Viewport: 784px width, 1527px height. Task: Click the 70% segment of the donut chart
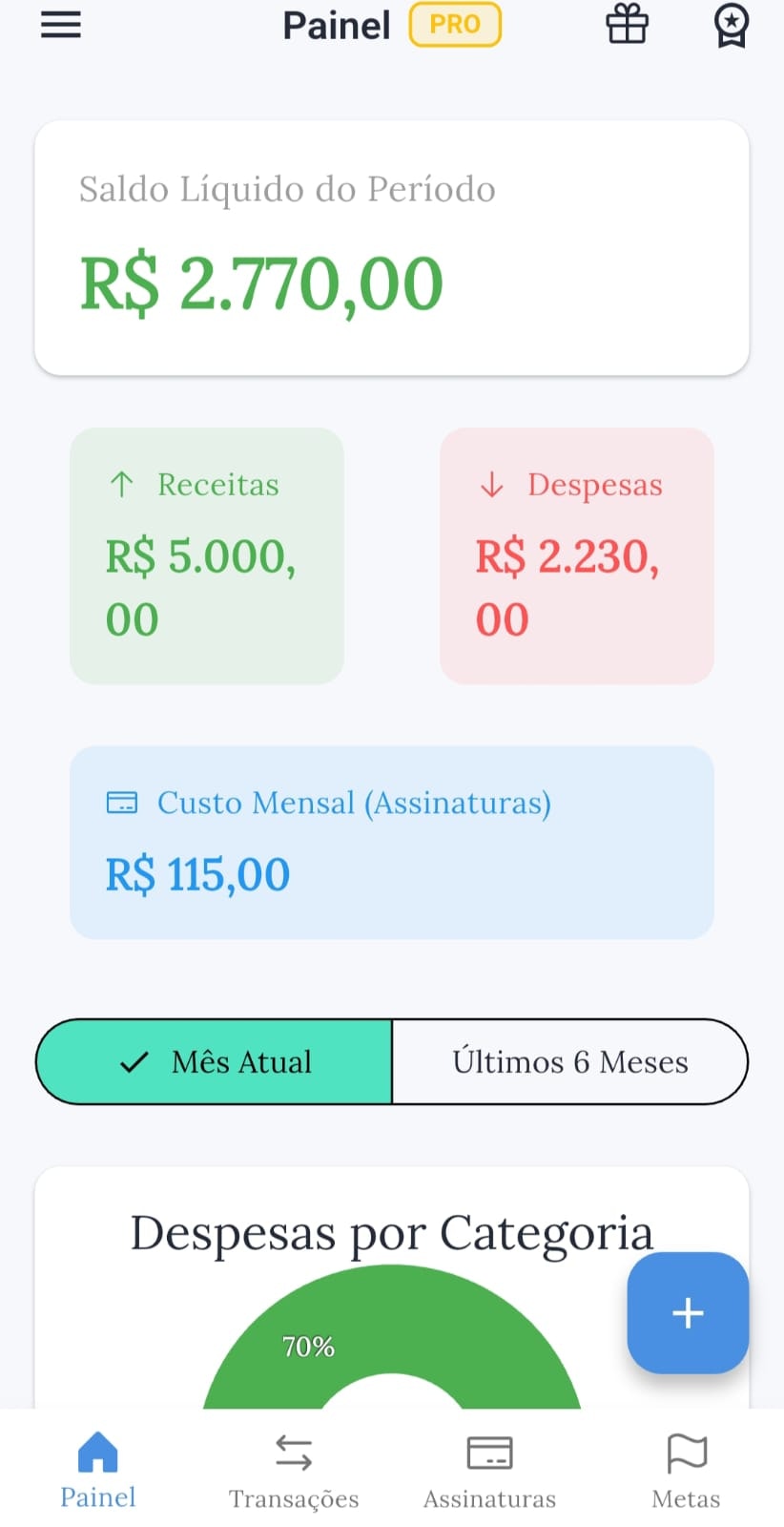[x=307, y=1347]
